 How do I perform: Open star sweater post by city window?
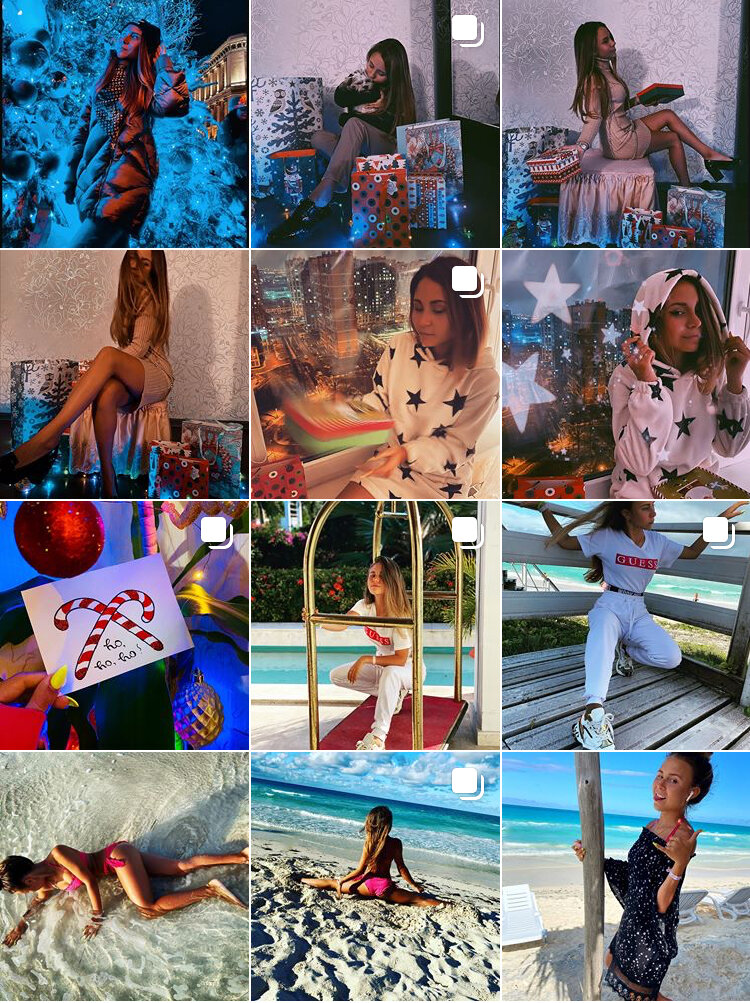[374, 374]
